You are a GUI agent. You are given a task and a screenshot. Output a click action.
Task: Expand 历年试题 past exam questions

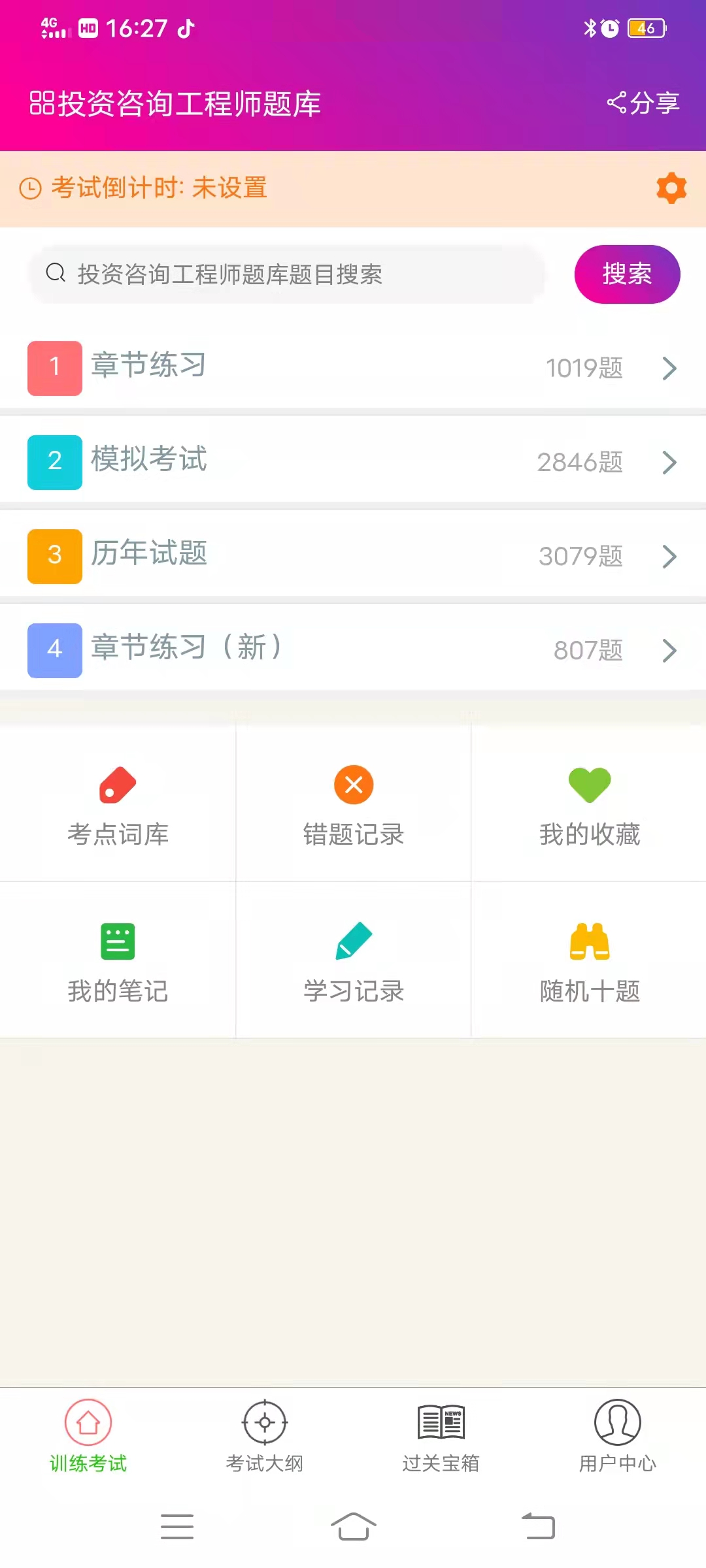pyautogui.click(x=353, y=555)
